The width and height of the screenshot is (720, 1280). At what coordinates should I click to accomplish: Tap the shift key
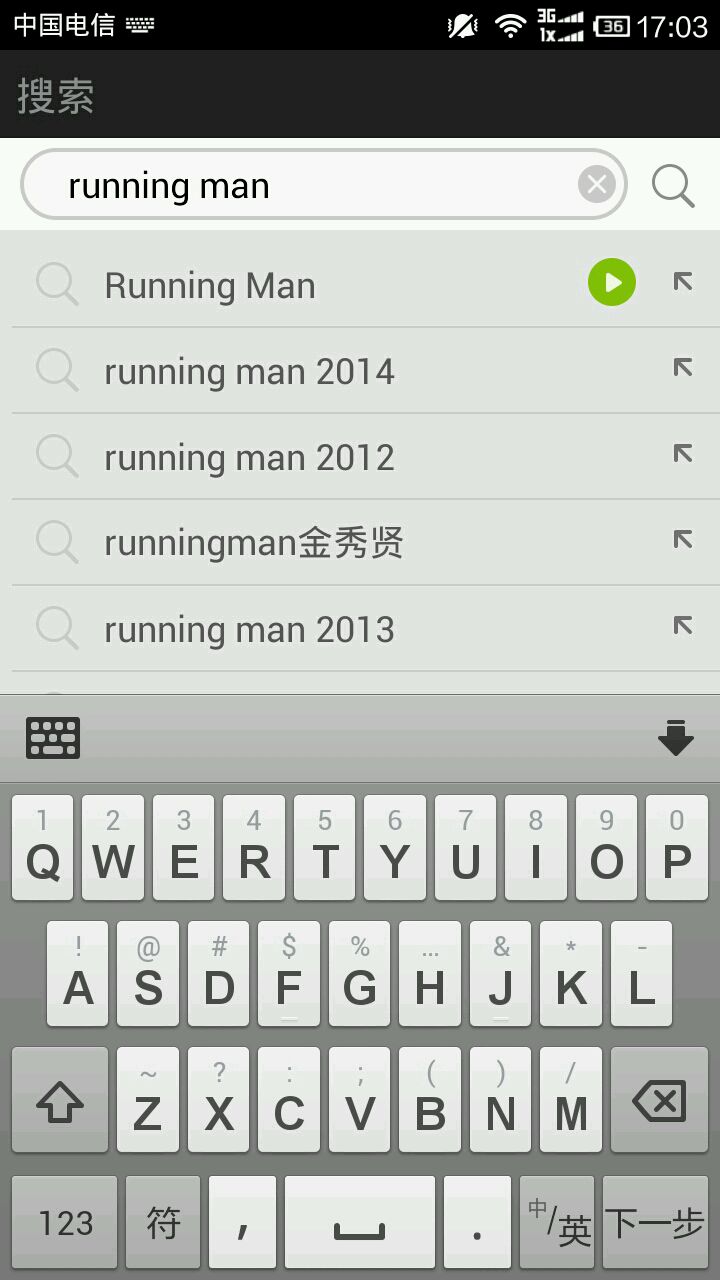click(x=60, y=1100)
